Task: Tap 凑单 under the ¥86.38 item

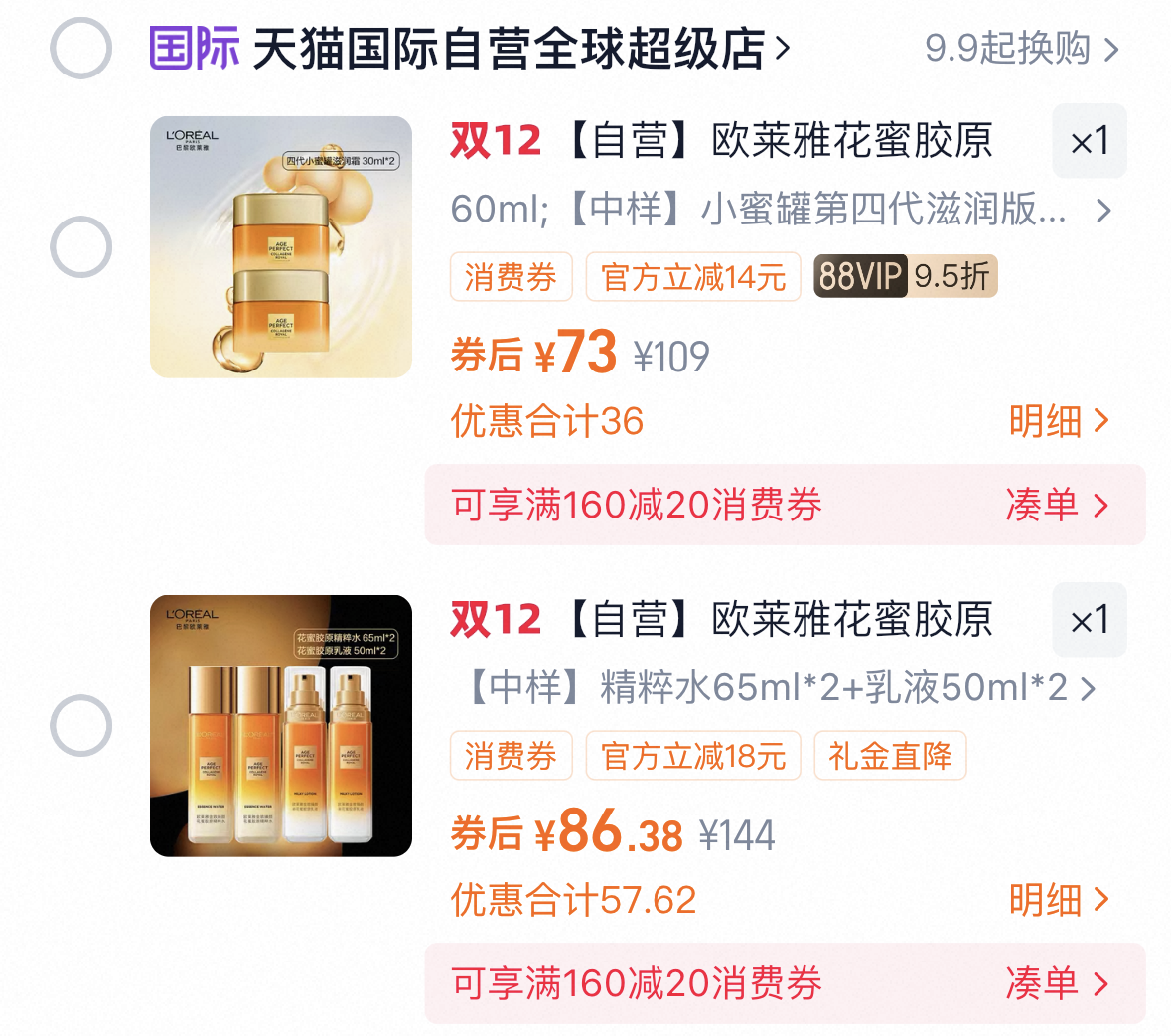Action: (x=1056, y=983)
